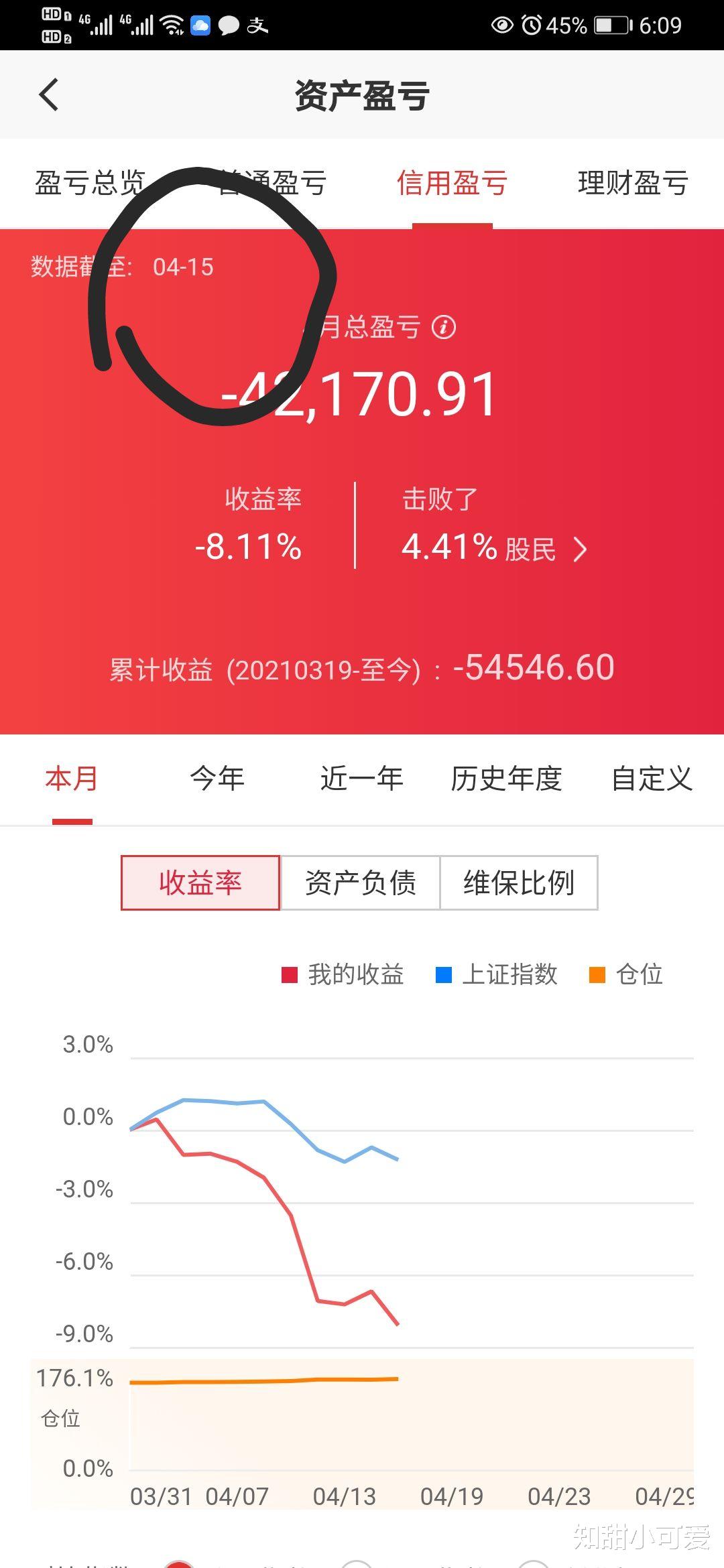The height and width of the screenshot is (1568, 724).
Task: Tap the orange swatch next to 仓位
Action: click(x=597, y=974)
